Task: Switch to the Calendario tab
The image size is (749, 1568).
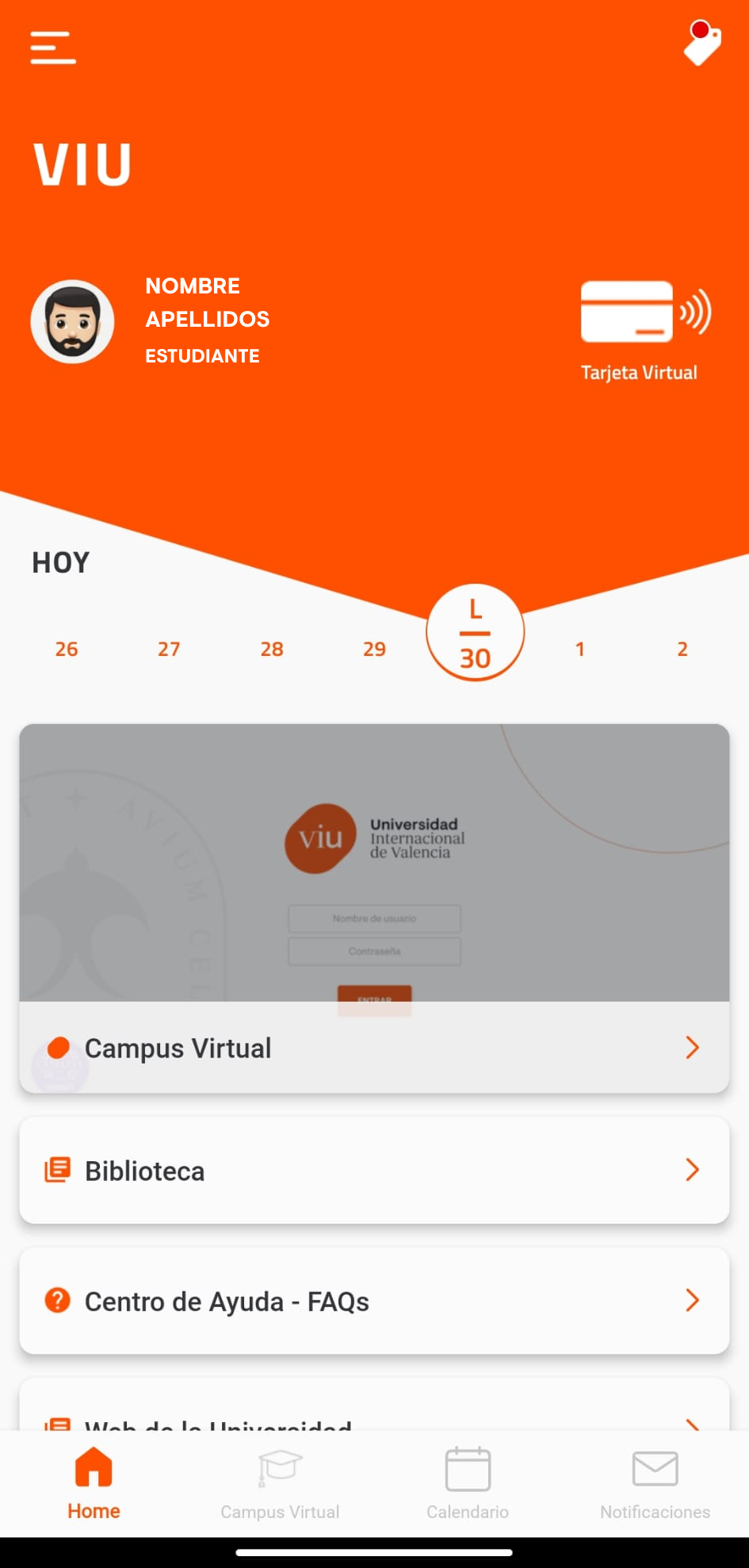Action: click(x=468, y=1483)
